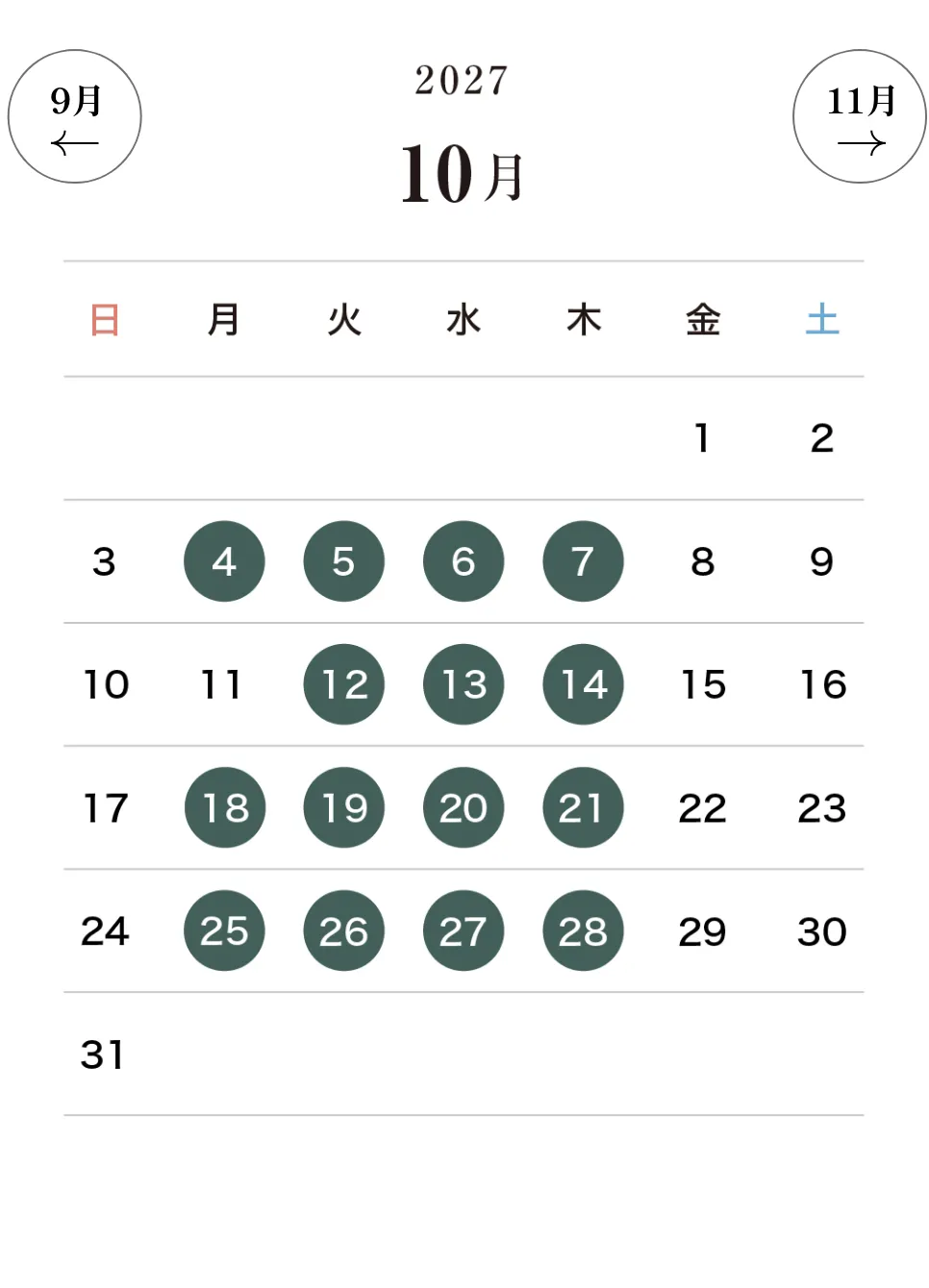Choose highlighted date 26
The width and height of the screenshot is (929, 1288).
click(x=343, y=930)
